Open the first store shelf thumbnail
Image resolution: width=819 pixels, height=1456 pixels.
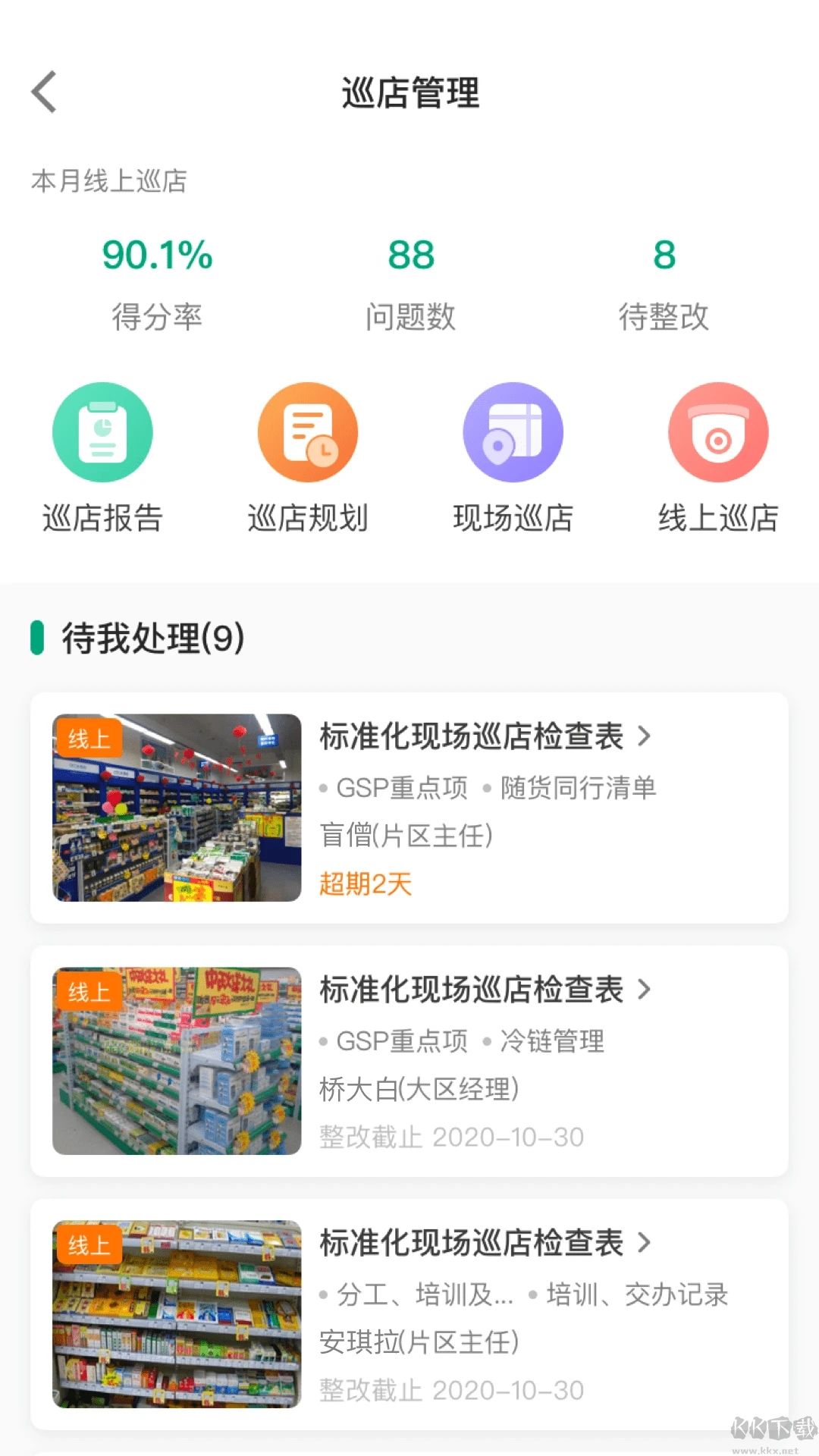[x=176, y=807]
